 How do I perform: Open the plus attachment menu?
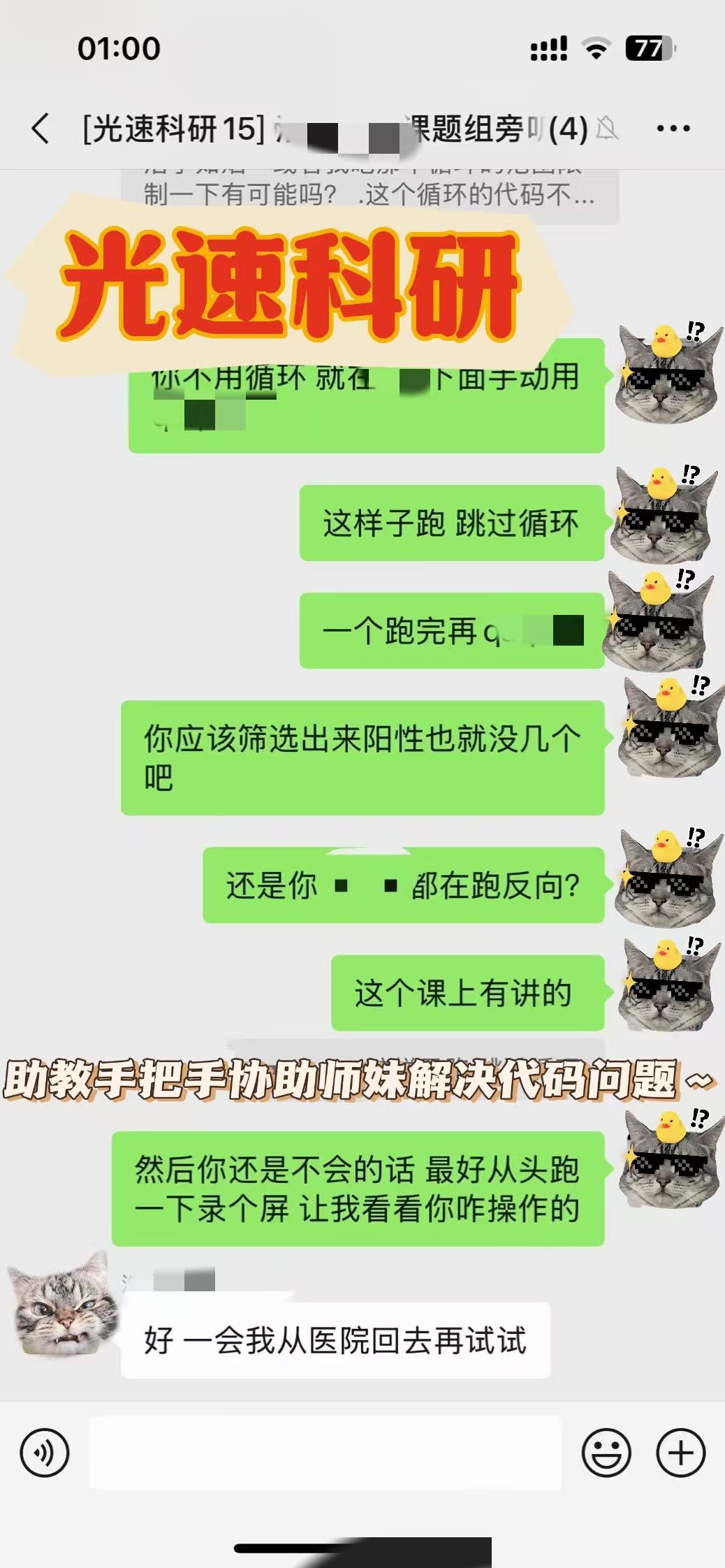[x=681, y=1453]
